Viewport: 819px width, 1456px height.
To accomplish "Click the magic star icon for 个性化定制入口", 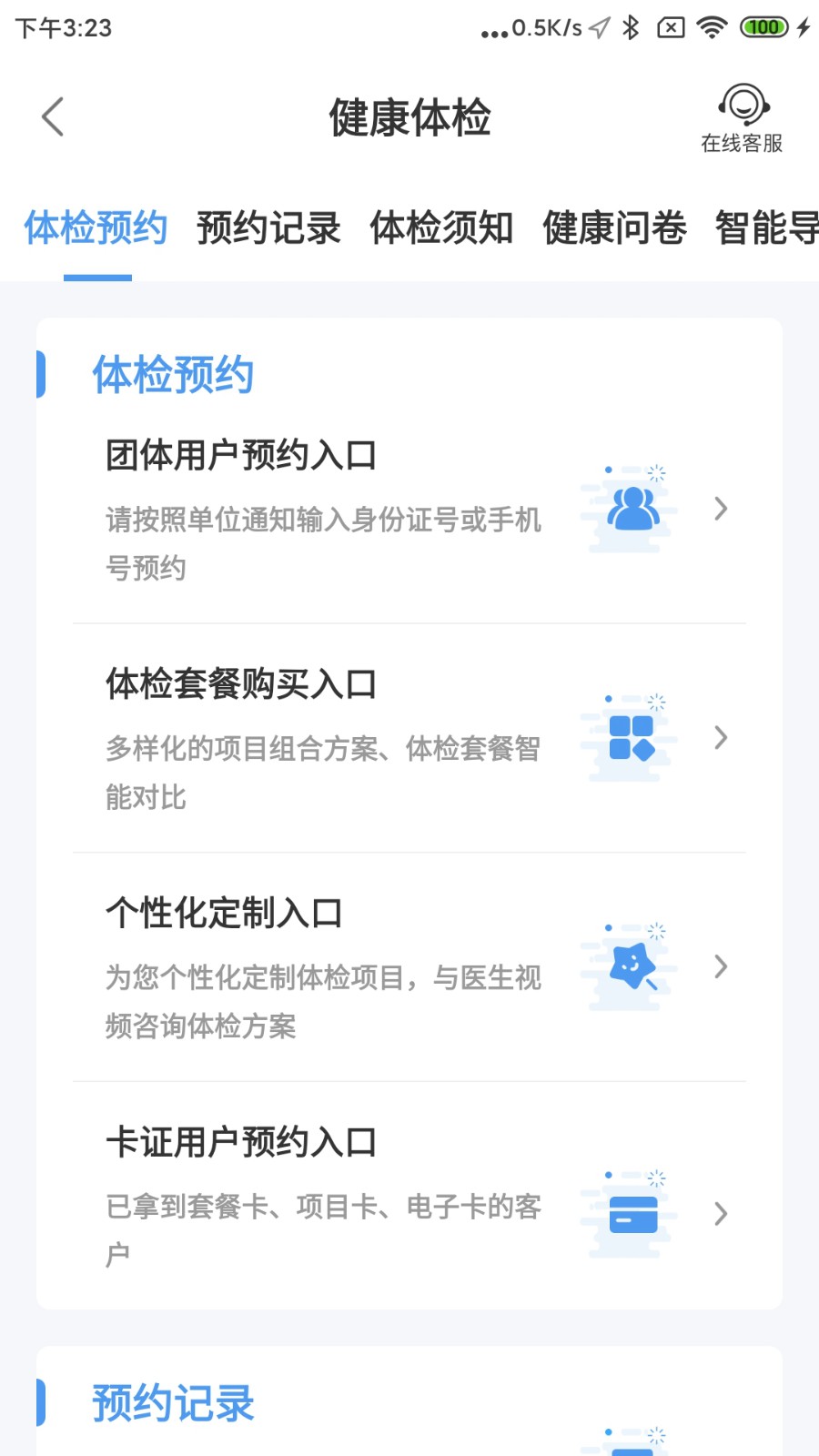I will click(x=628, y=966).
